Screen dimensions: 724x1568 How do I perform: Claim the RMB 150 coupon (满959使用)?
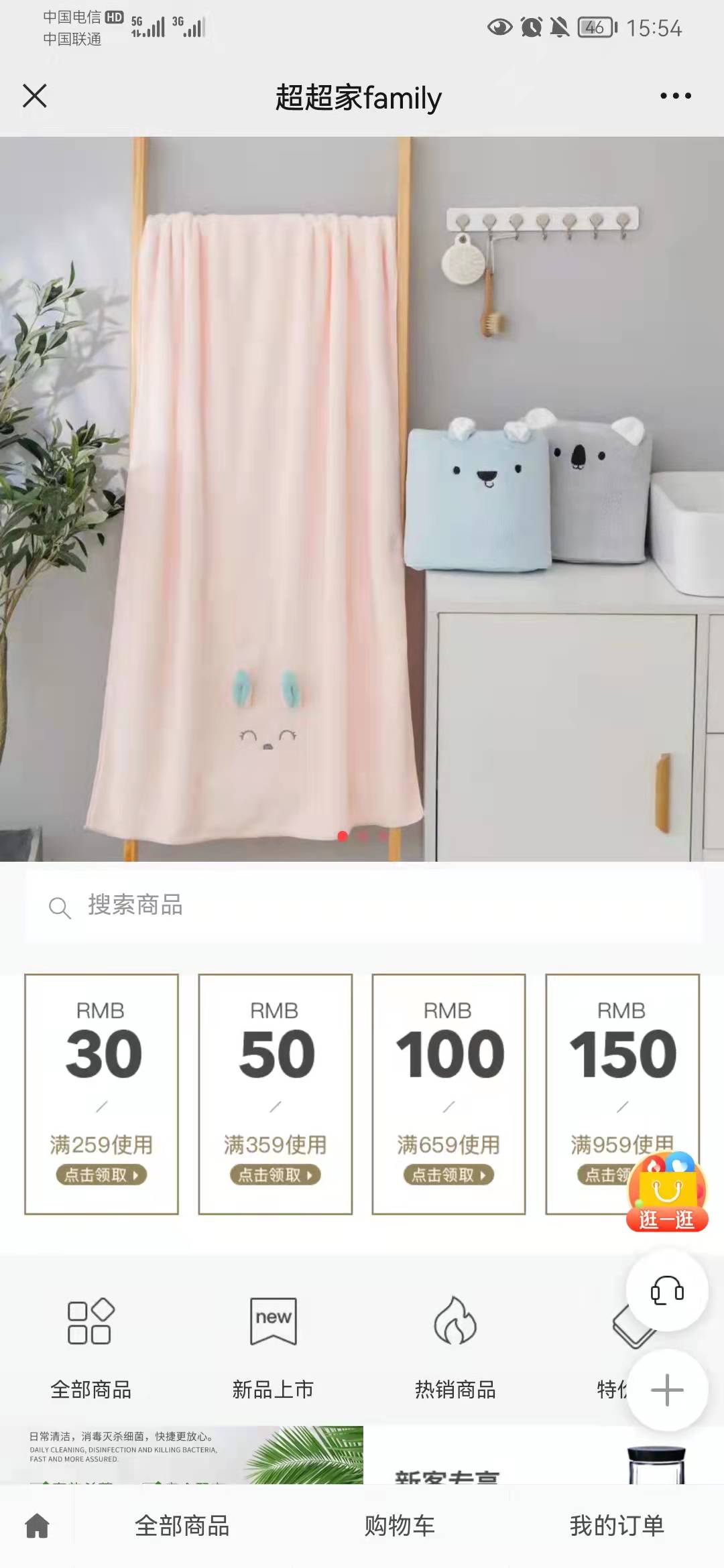pyautogui.click(x=603, y=1174)
